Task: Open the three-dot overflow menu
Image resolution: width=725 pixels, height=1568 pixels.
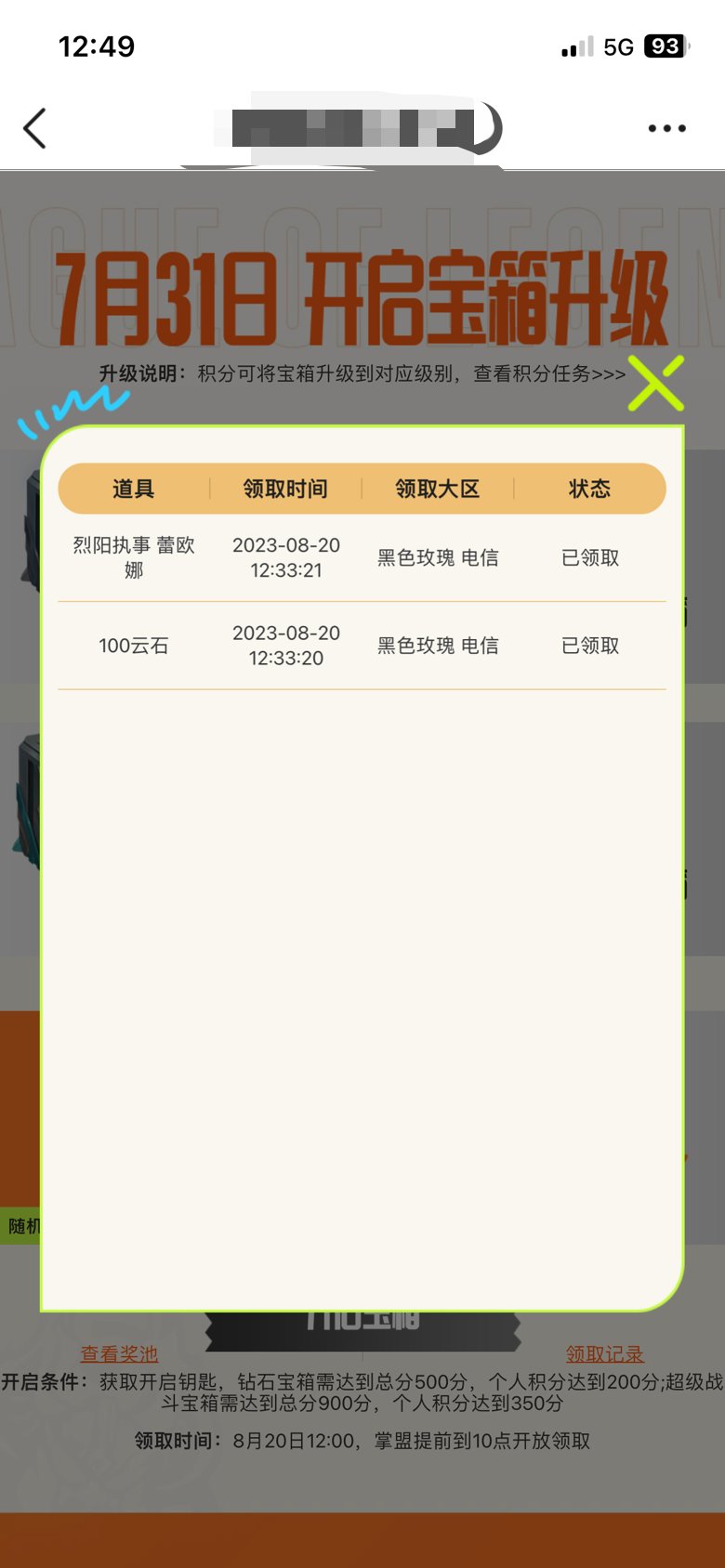Action: (666, 128)
